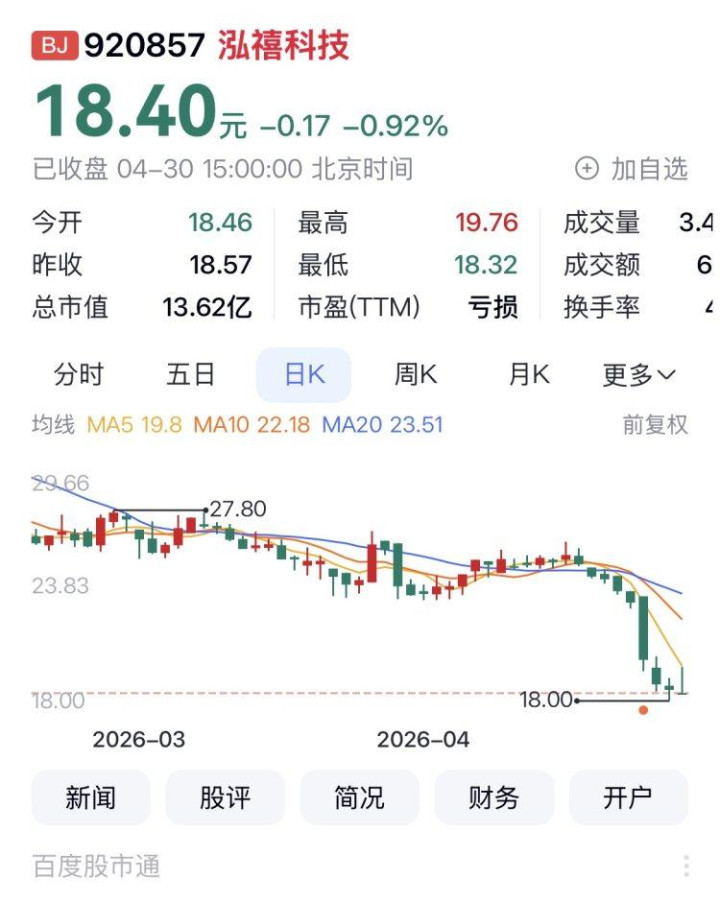Screen dimensions: 720x902
Task: Open the 简况 company overview
Action: coord(360,797)
